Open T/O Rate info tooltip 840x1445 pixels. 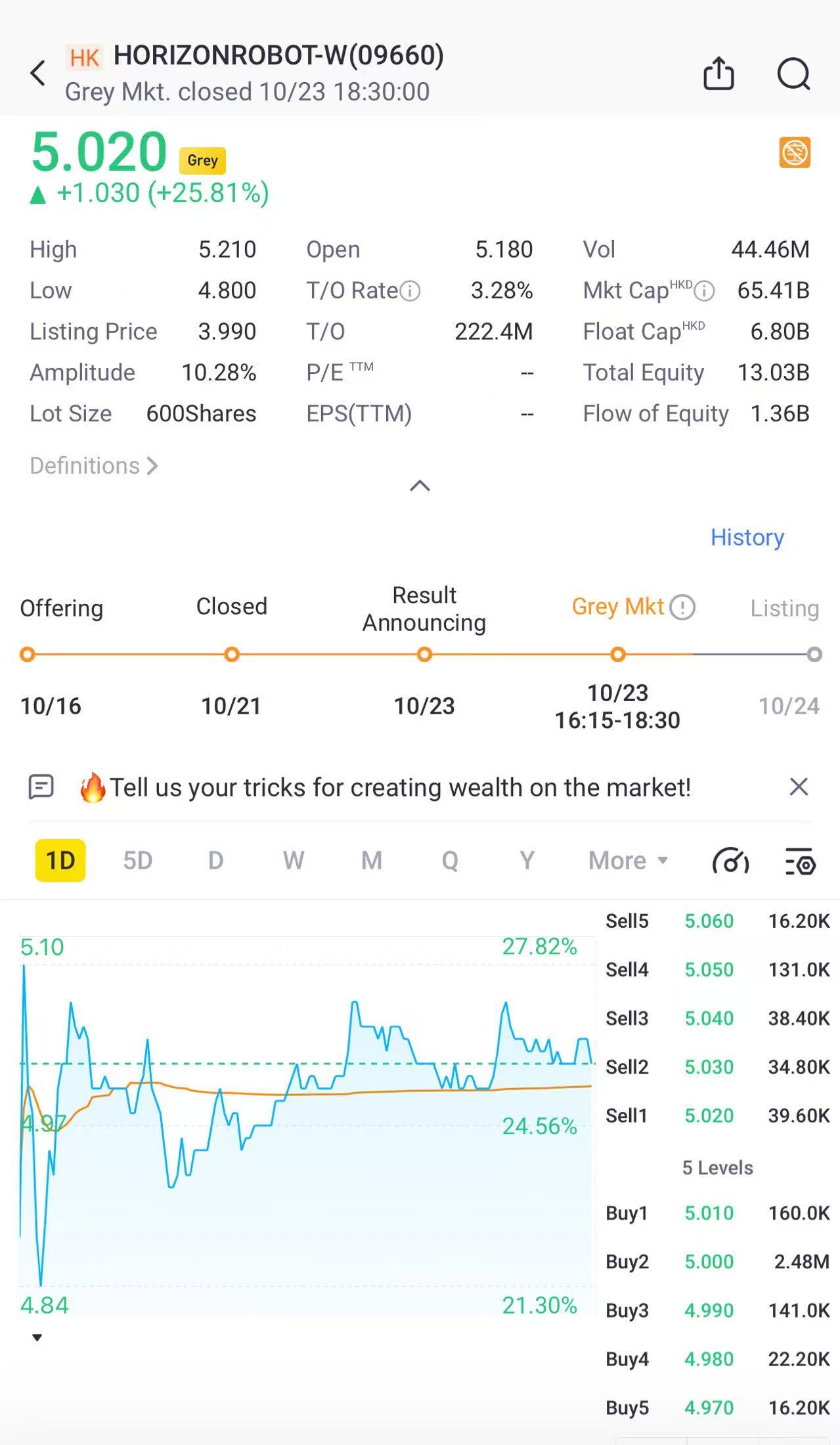[410, 290]
